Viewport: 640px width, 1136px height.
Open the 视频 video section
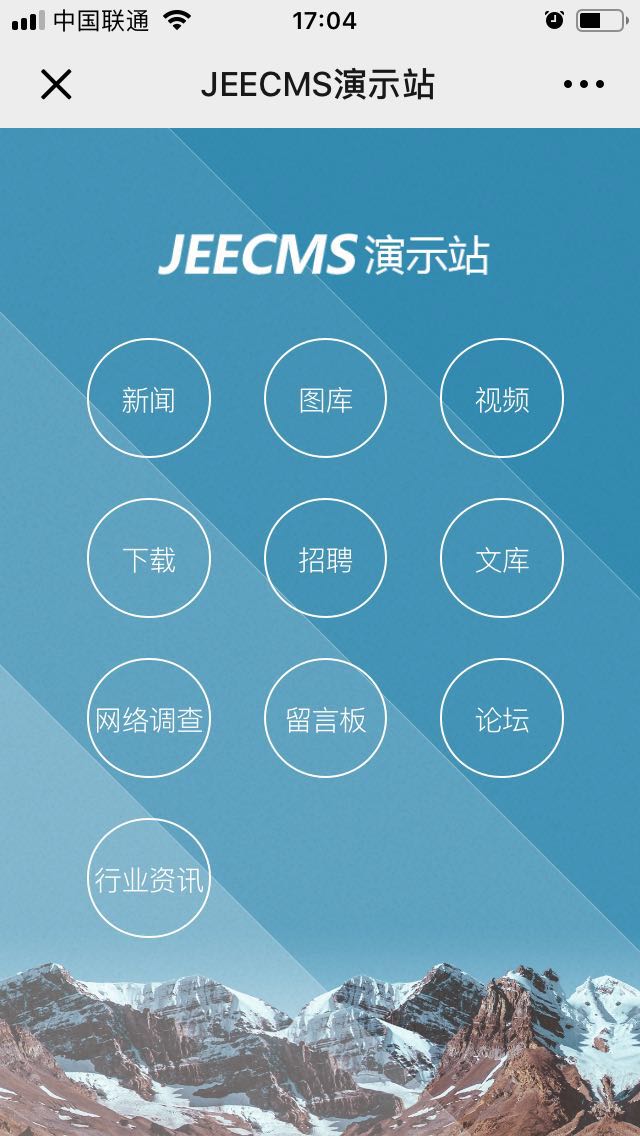(x=502, y=399)
